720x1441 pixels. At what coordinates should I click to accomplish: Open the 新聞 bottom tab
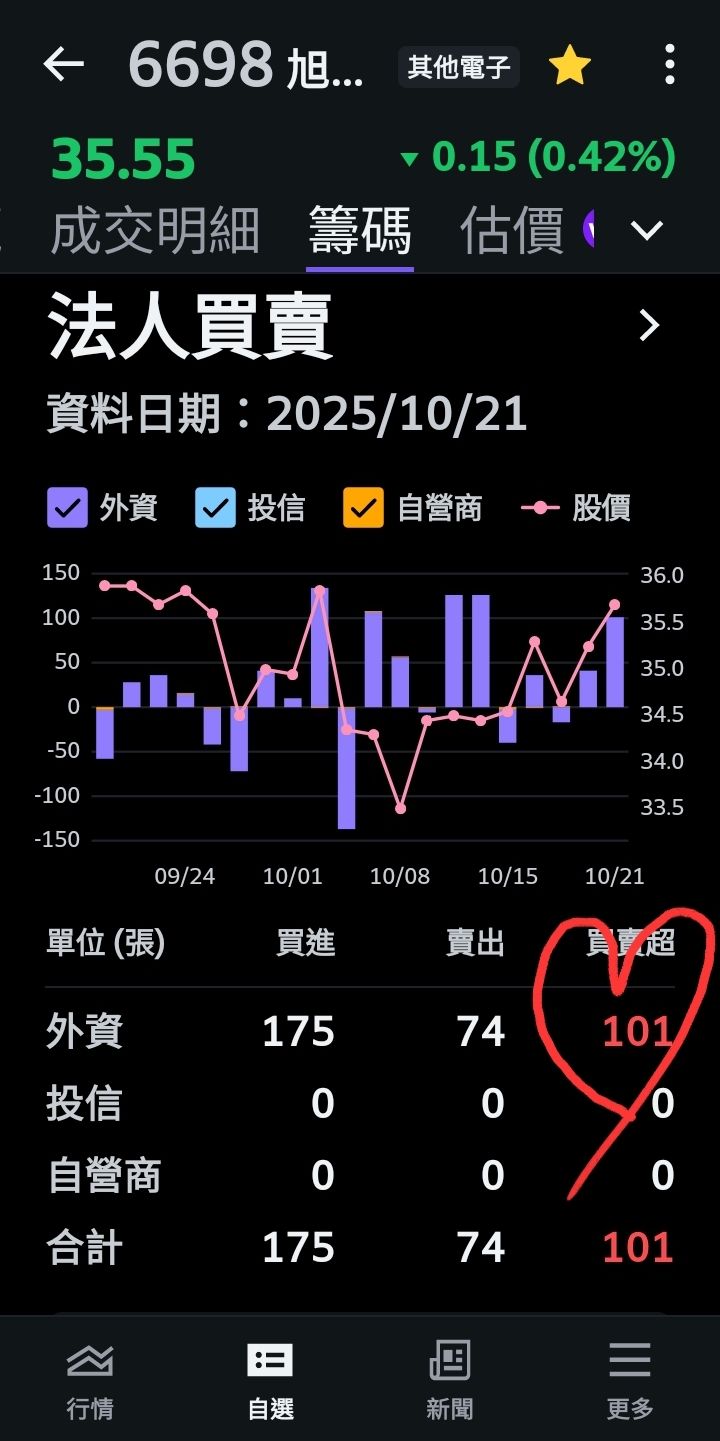pyautogui.click(x=450, y=1380)
